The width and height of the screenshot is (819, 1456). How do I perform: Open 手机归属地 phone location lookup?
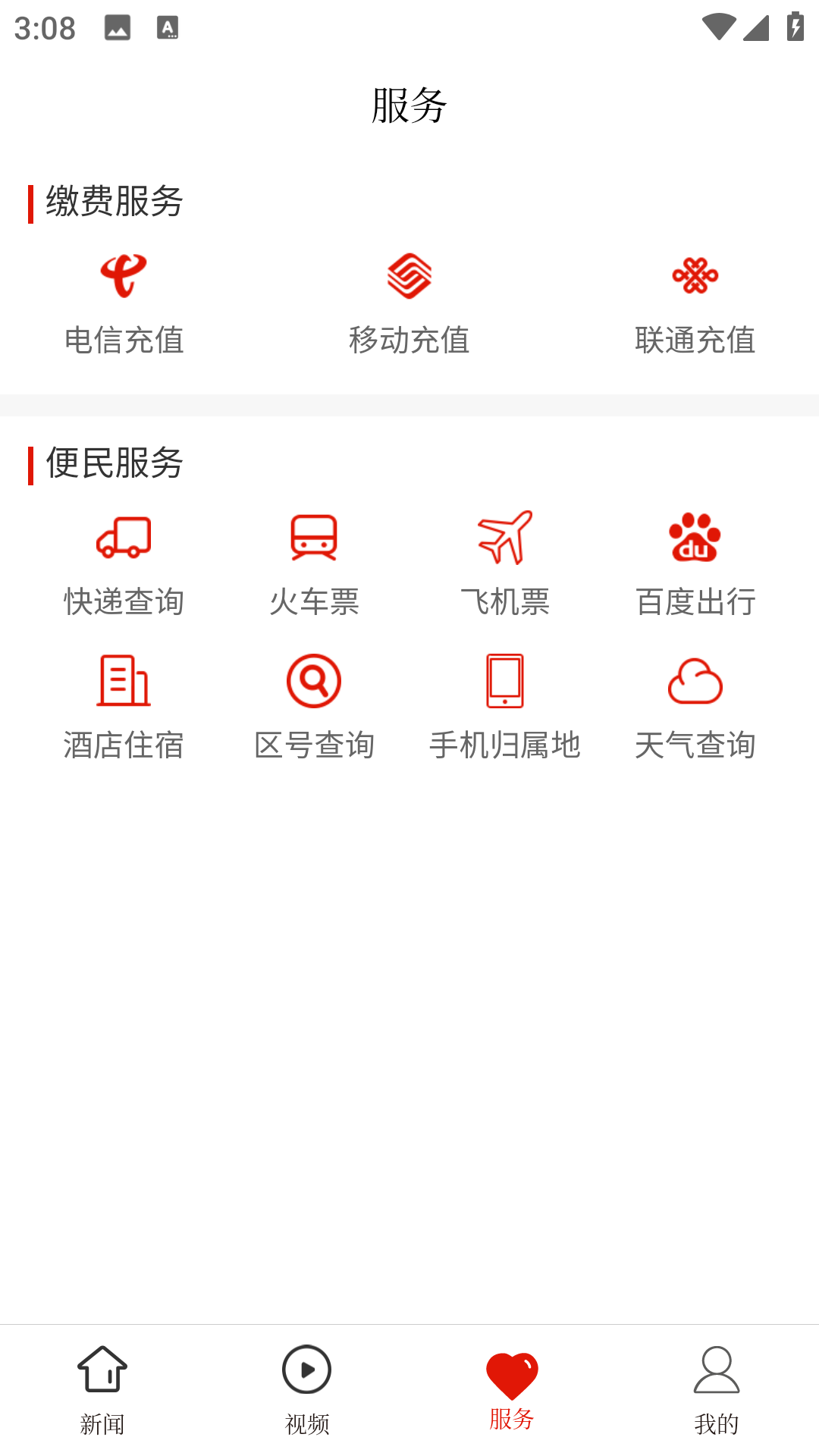tap(505, 708)
